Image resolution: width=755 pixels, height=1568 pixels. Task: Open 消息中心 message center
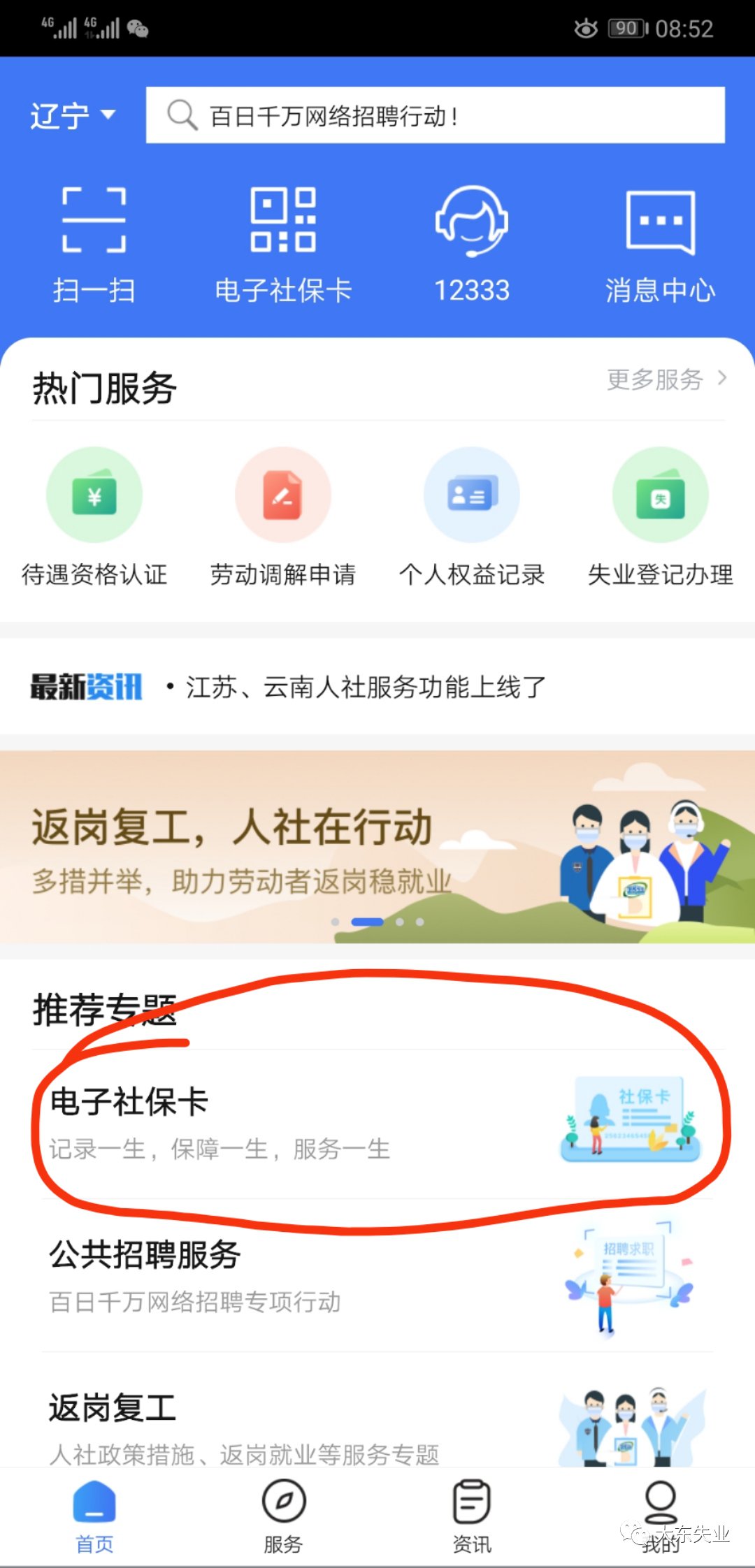click(x=660, y=245)
